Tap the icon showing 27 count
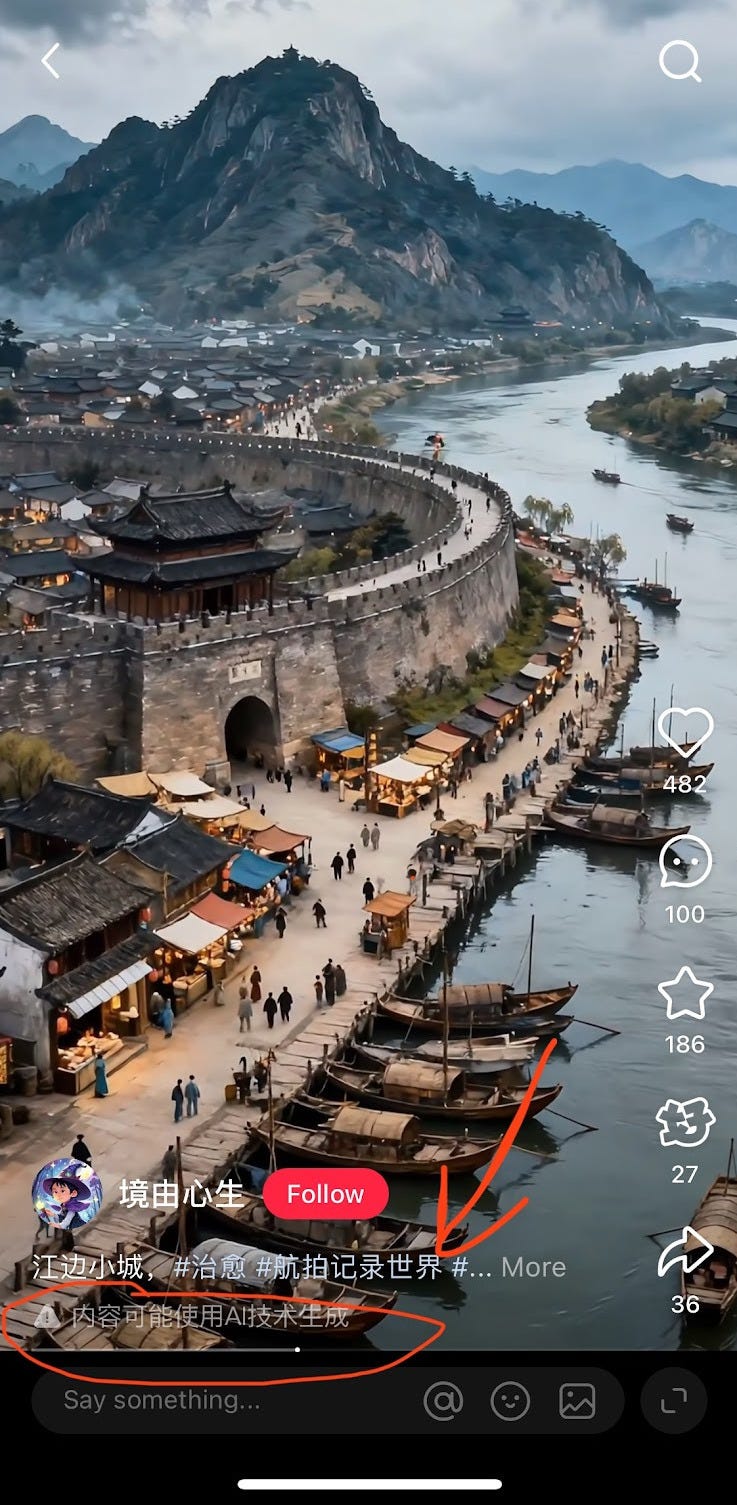 tap(685, 1122)
